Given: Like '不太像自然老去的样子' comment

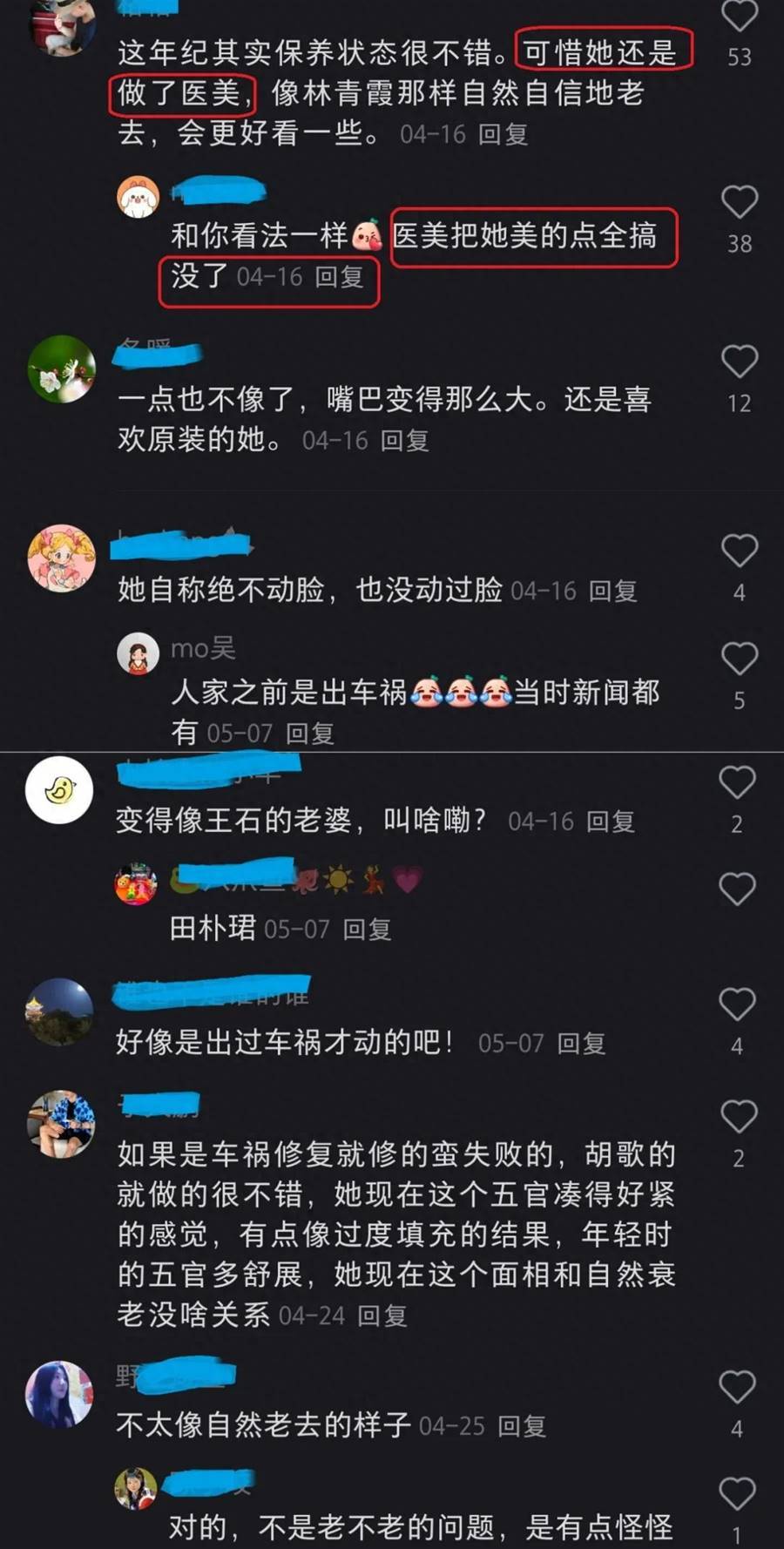Looking at the screenshot, I should (x=737, y=1389).
